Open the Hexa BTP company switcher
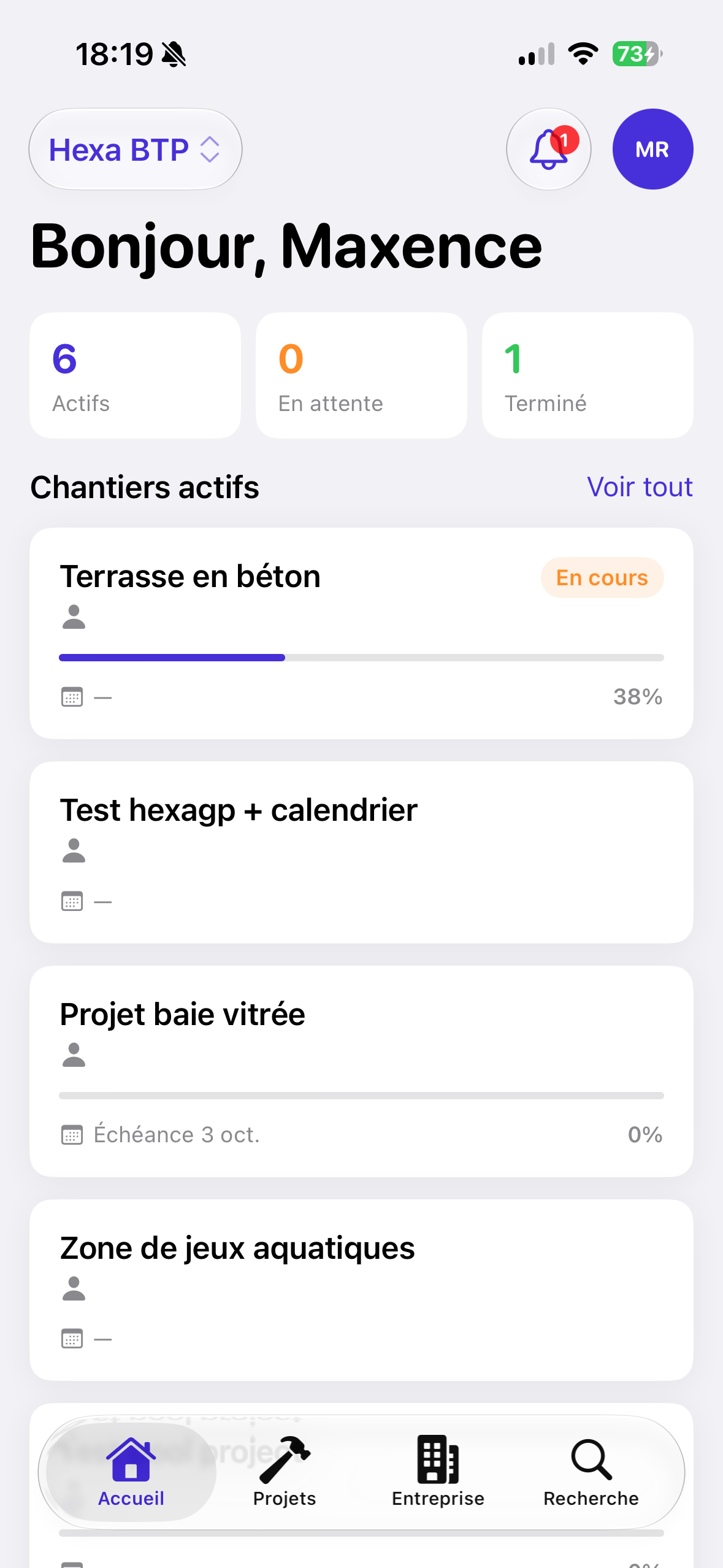The height and width of the screenshot is (1568, 723). pos(136,149)
